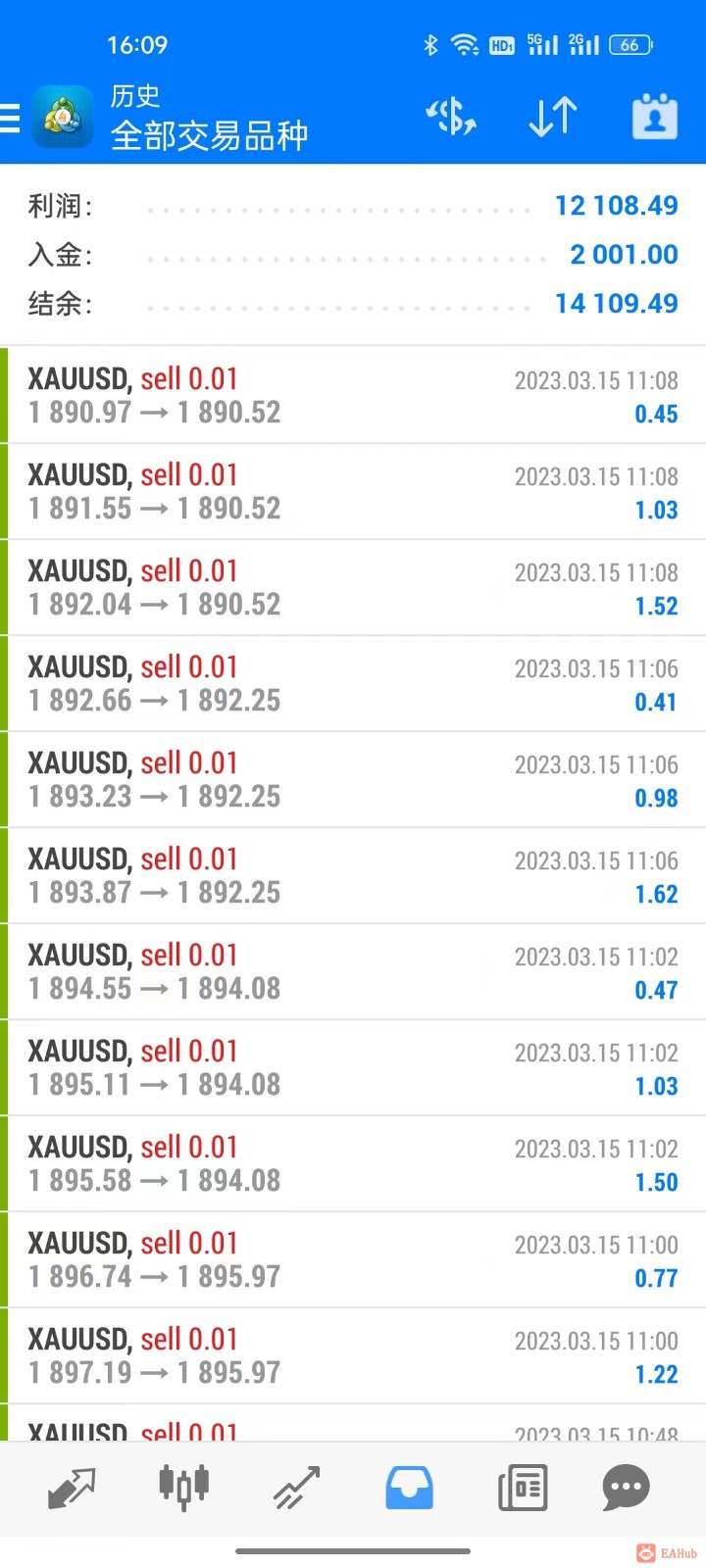Expand the sell trade opened at 1 894.55
This screenshot has height=1568, width=706.
353,971
